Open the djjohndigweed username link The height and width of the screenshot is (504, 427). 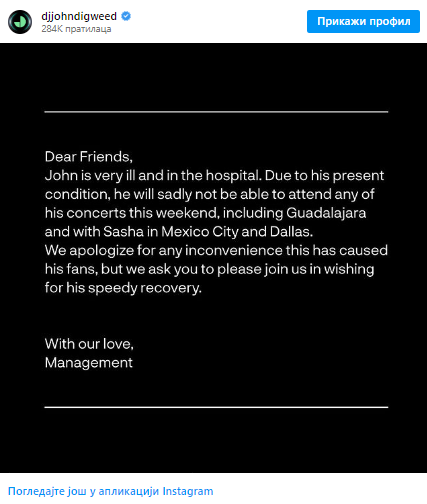[79, 16]
